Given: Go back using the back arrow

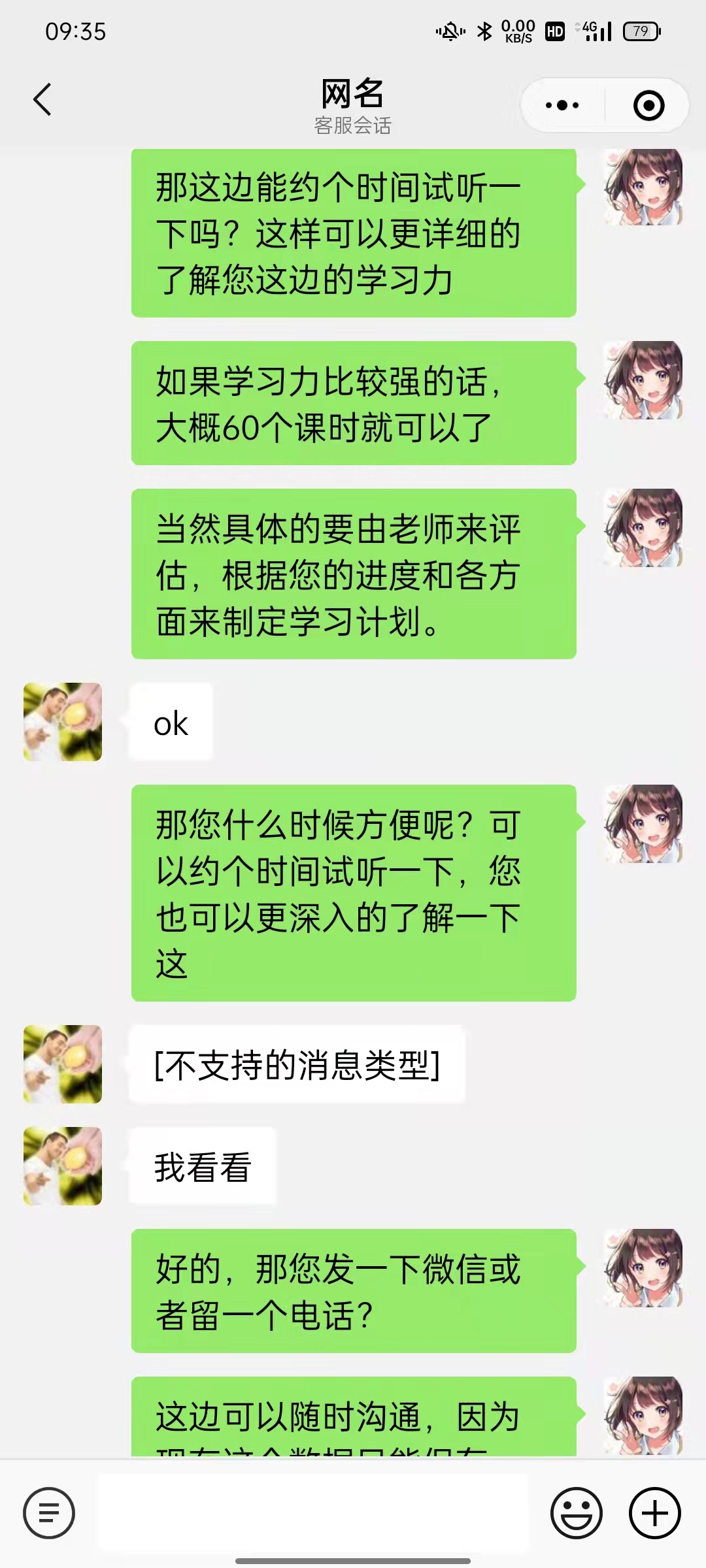Looking at the screenshot, I should [x=42, y=100].
